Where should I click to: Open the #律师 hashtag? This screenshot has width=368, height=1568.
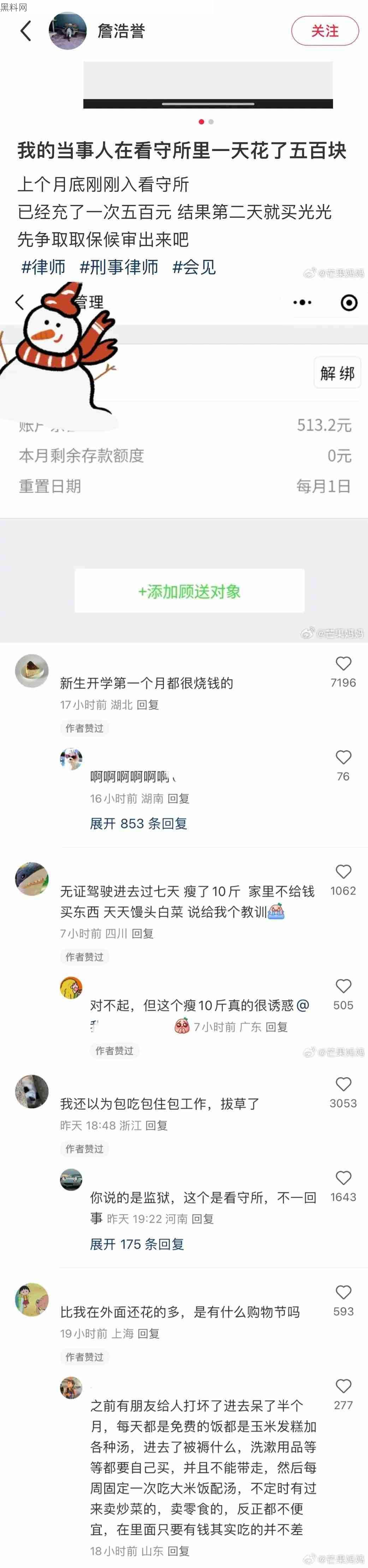43,267
